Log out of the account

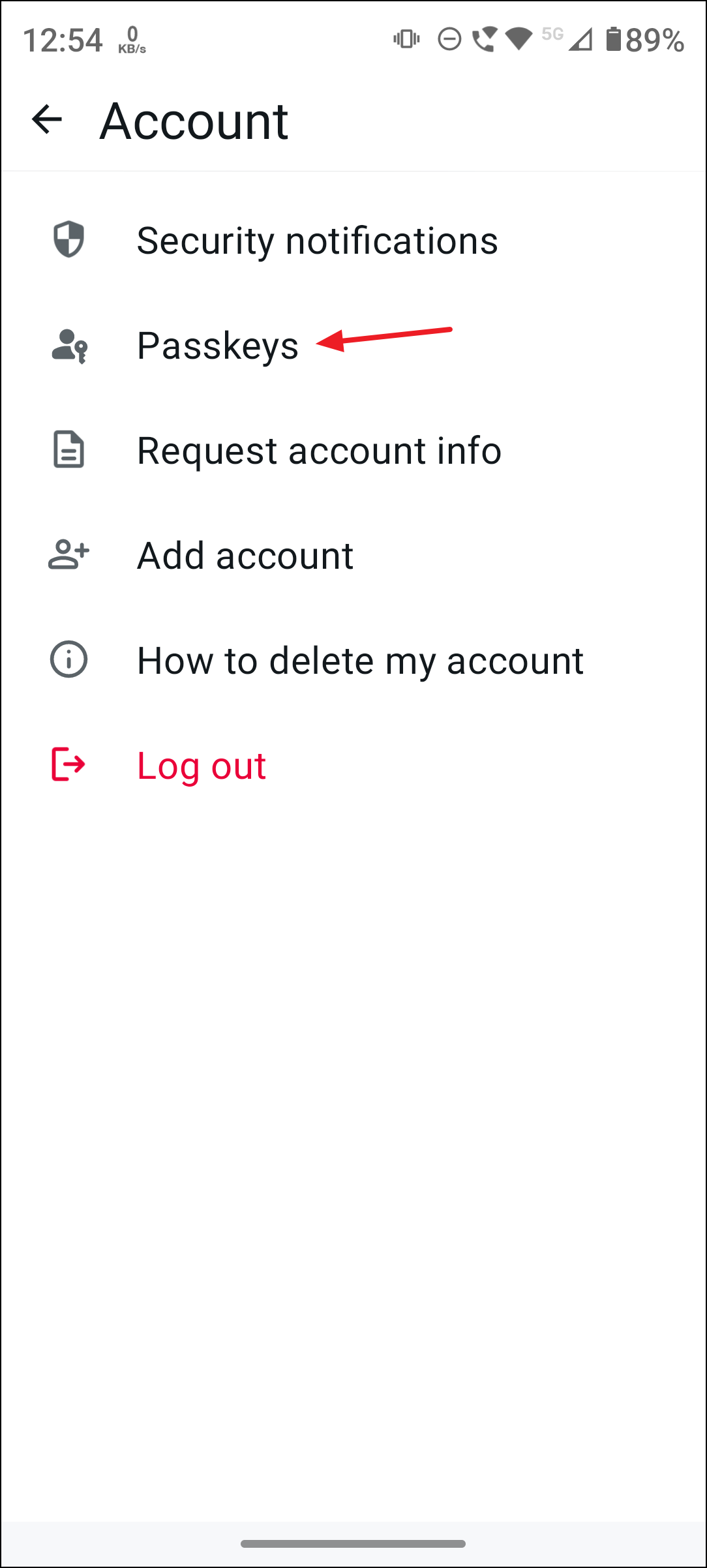pos(202,766)
